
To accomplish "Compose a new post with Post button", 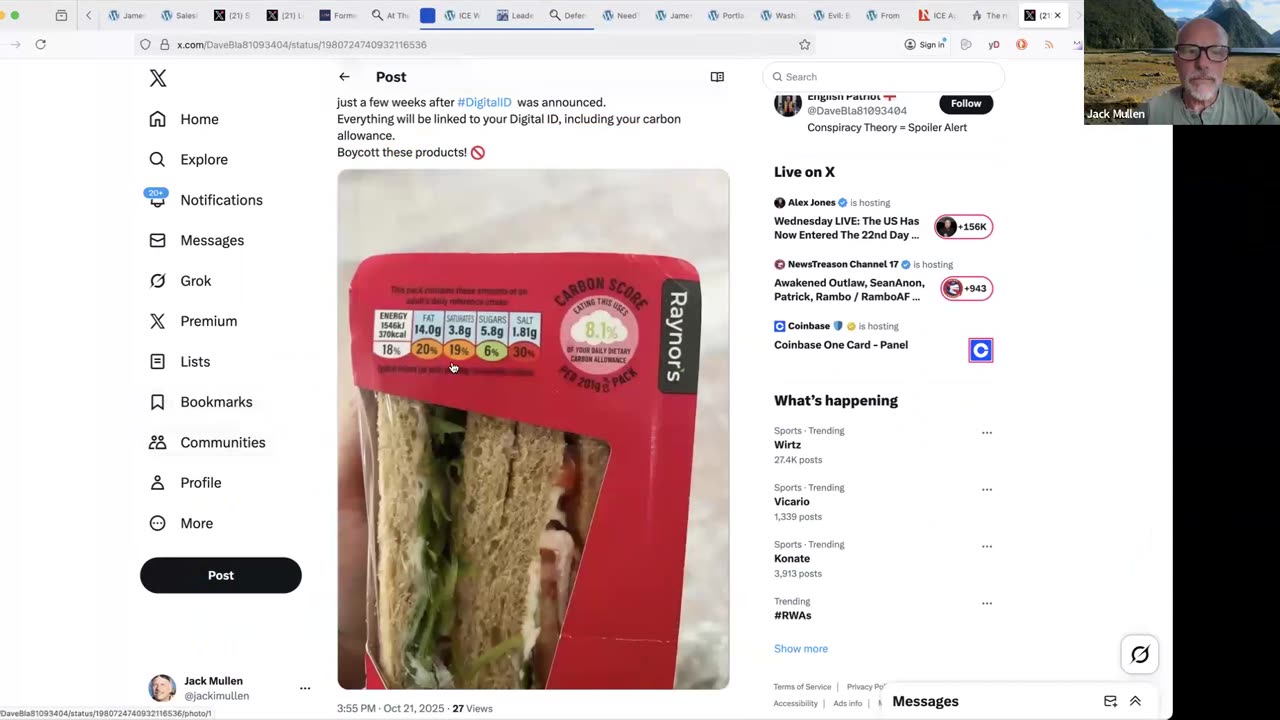I will pyautogui.click(x=220, y=575).
